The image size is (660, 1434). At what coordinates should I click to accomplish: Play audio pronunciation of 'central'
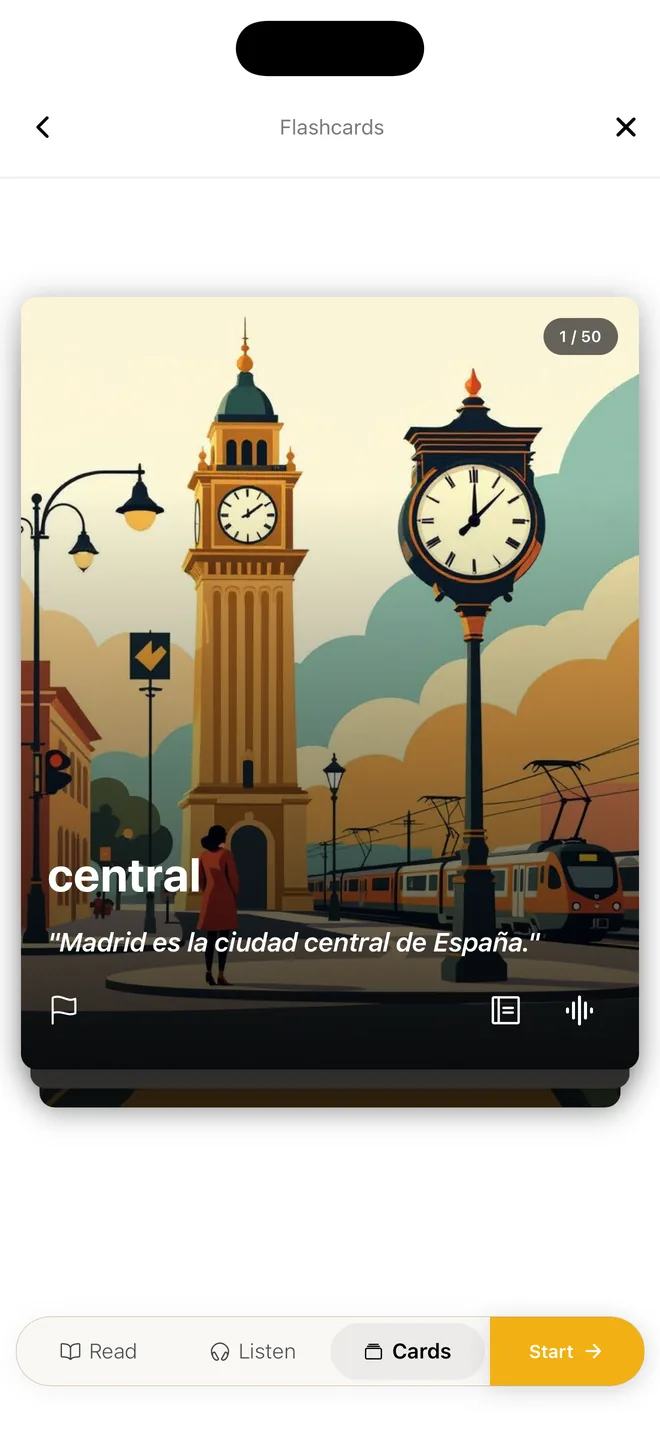[580, 1010]
